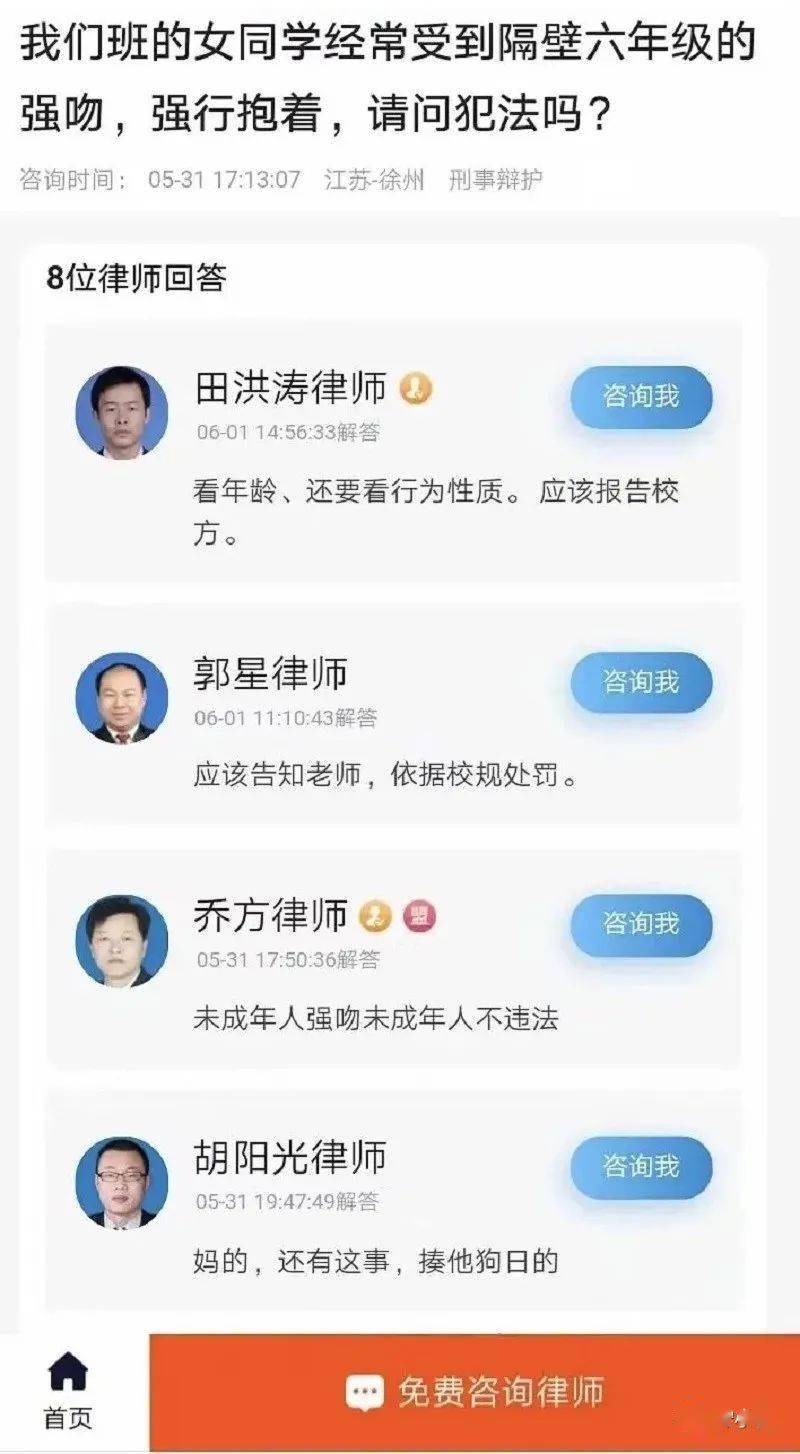View 胡阳光律师's profile photo
The width and height of the screenshot is (800, 1454).
click(x=122, y=1183)
